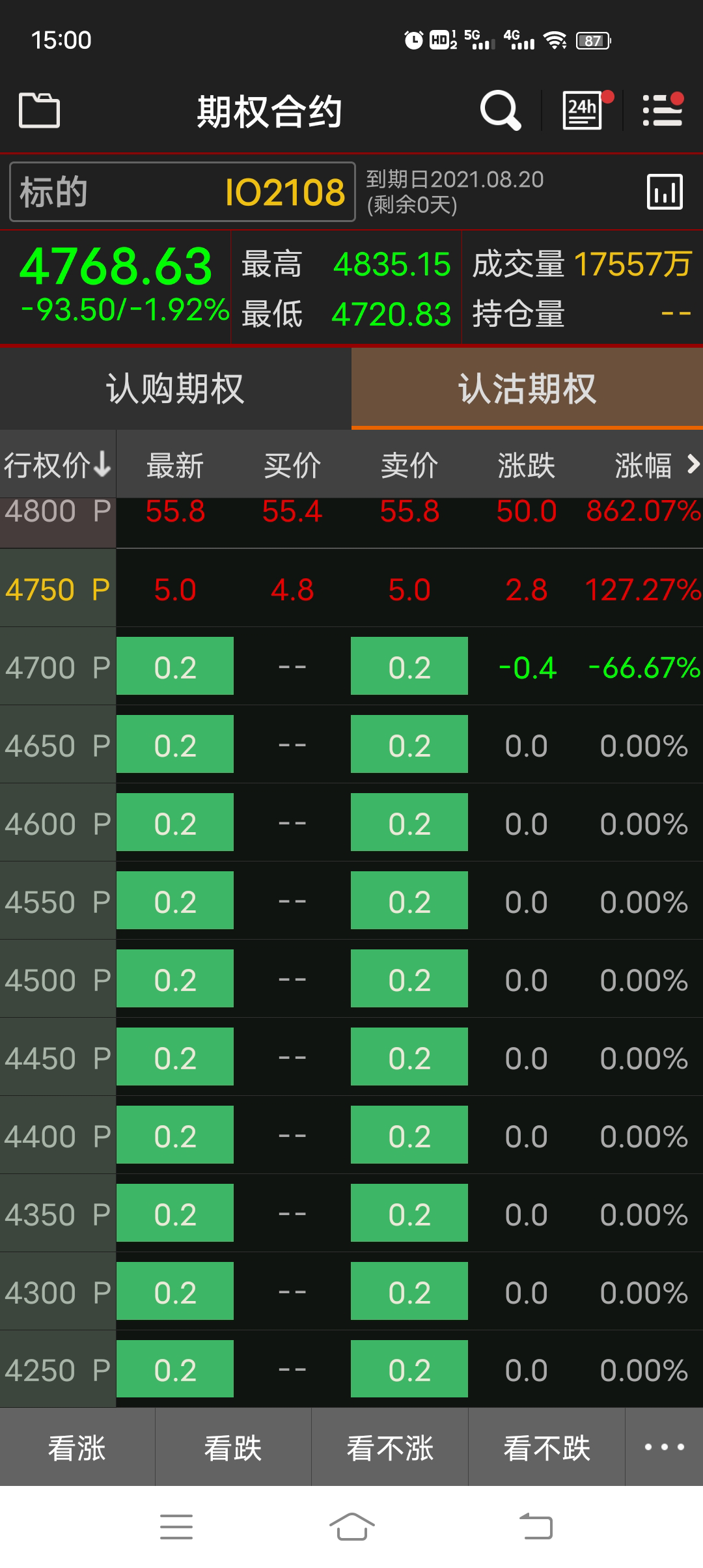Choose the 看跌 strategy button
703x1568 pixels.
[233, 1448]
